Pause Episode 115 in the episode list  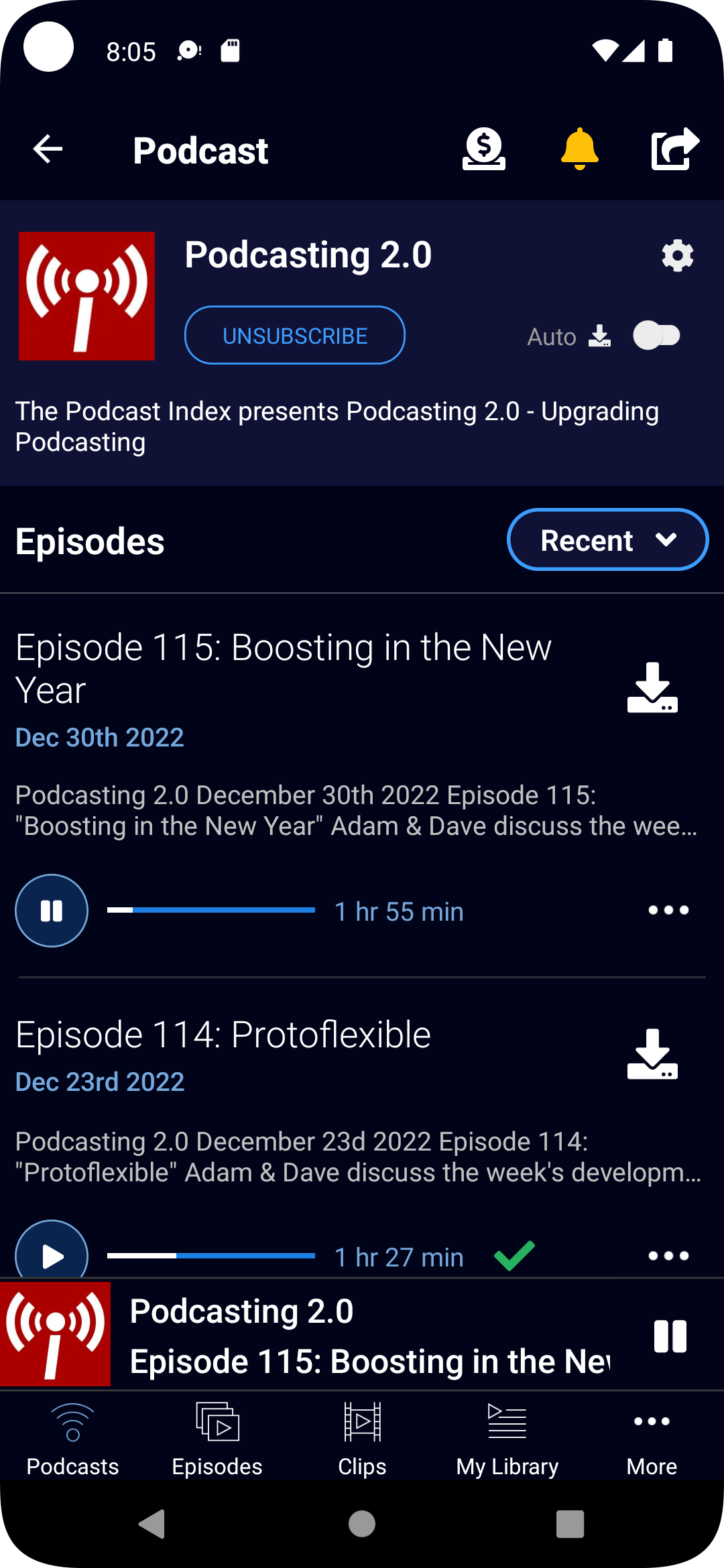52,911
